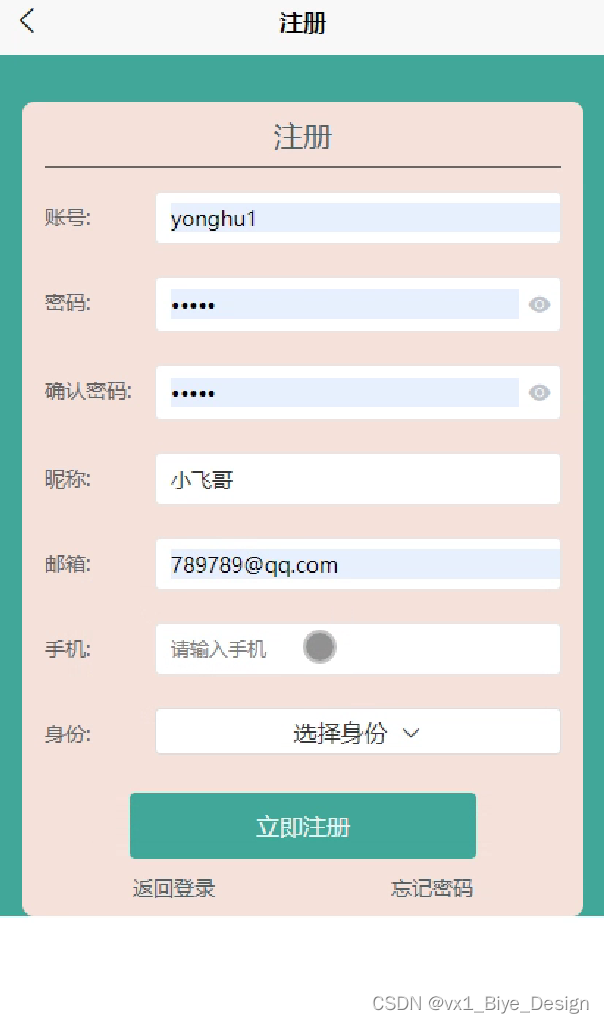Open the 返回登录 link
The width and height of the screenshot is (604, 1023).
click(x=174, y=888)
